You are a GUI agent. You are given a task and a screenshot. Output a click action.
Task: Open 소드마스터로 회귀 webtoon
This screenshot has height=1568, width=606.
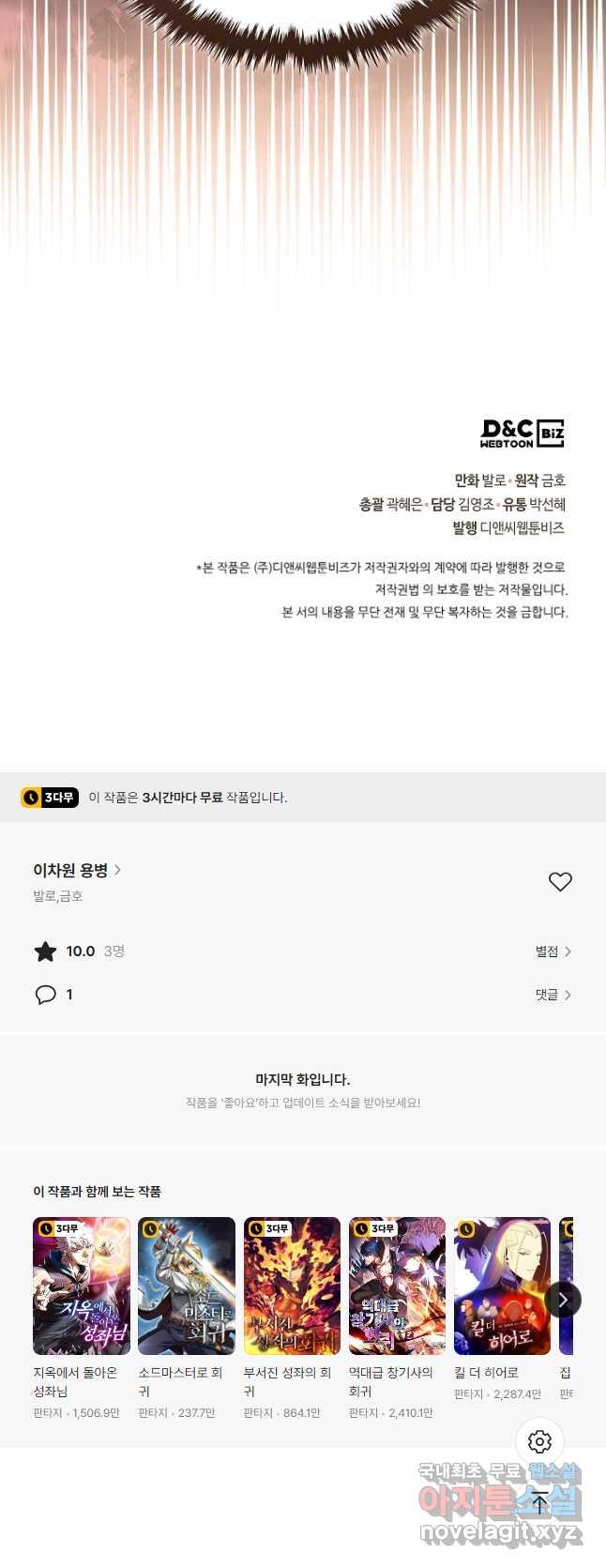[x=187, y=1286]
